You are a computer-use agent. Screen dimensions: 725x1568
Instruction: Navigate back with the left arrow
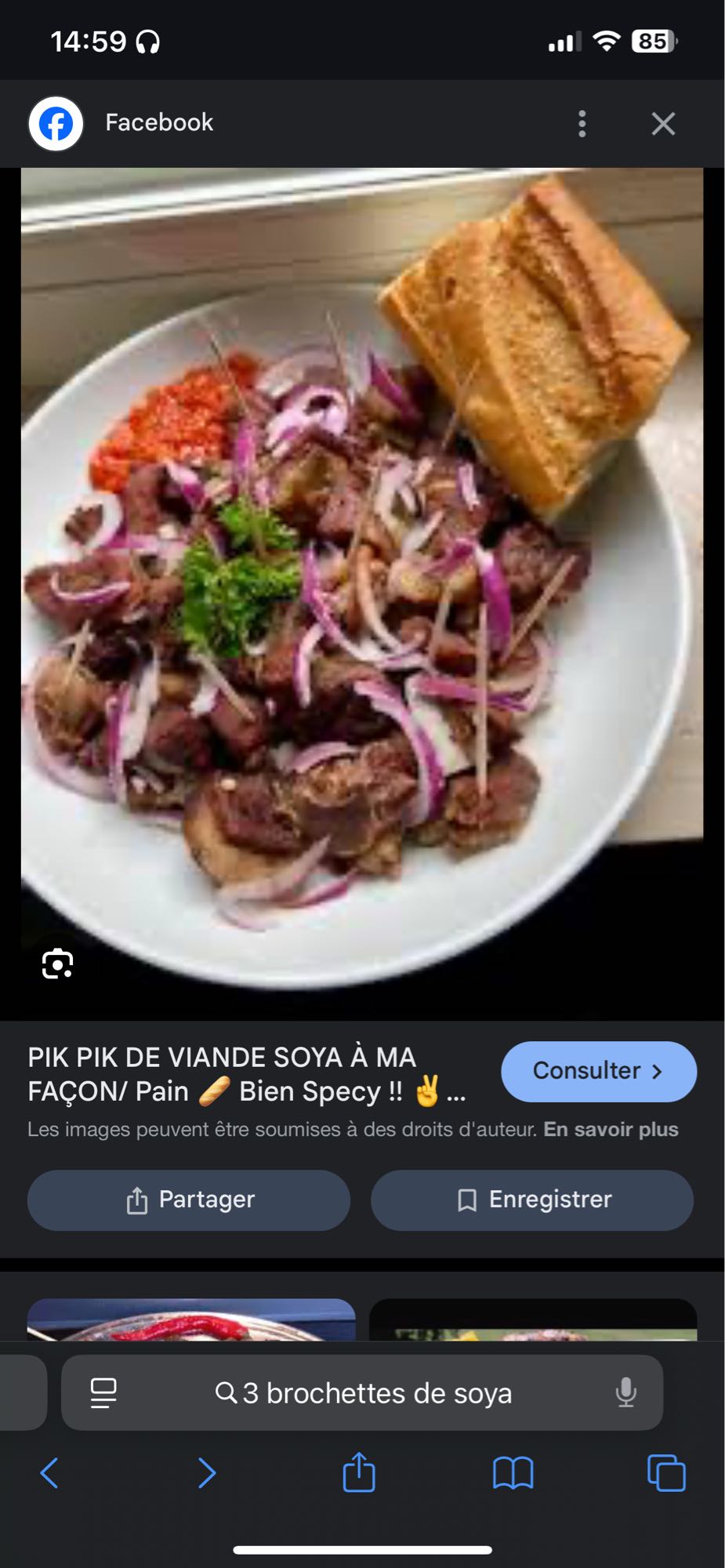click(x=50, y=1472)
